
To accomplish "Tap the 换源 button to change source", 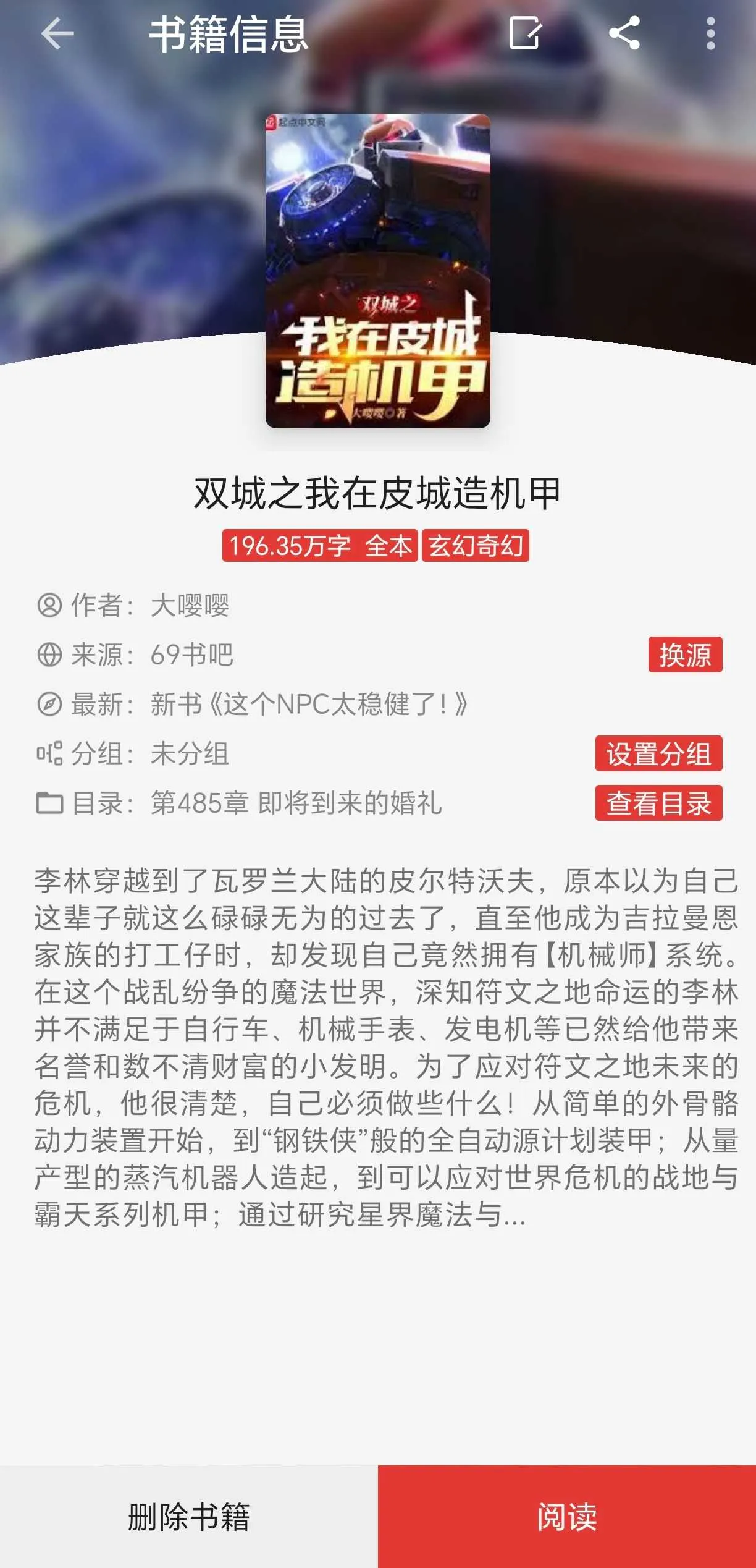I will 684,655.
